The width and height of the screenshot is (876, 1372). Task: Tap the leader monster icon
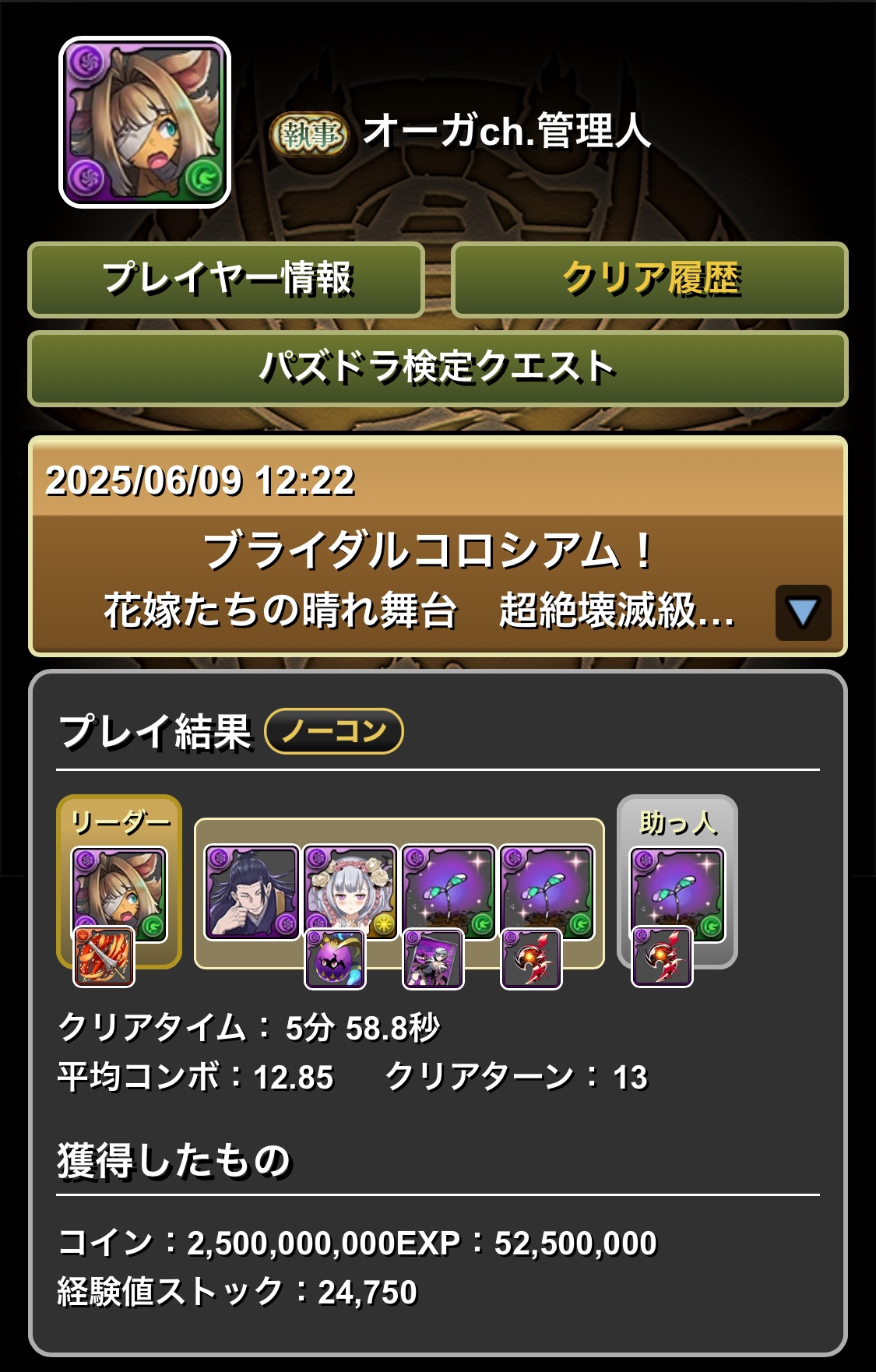tap(119, 892)
